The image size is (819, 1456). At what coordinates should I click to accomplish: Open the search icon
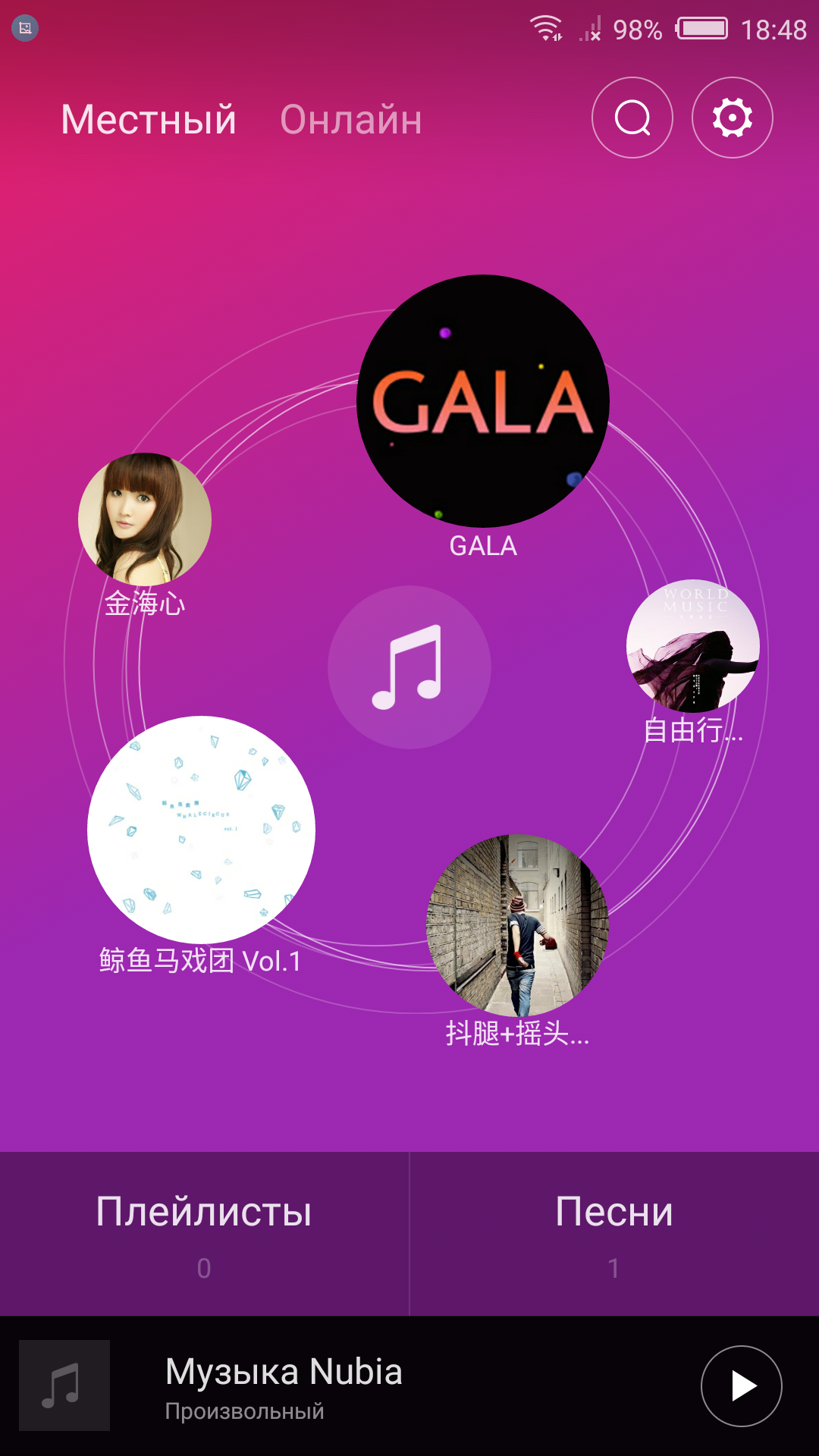click(632, 118)
